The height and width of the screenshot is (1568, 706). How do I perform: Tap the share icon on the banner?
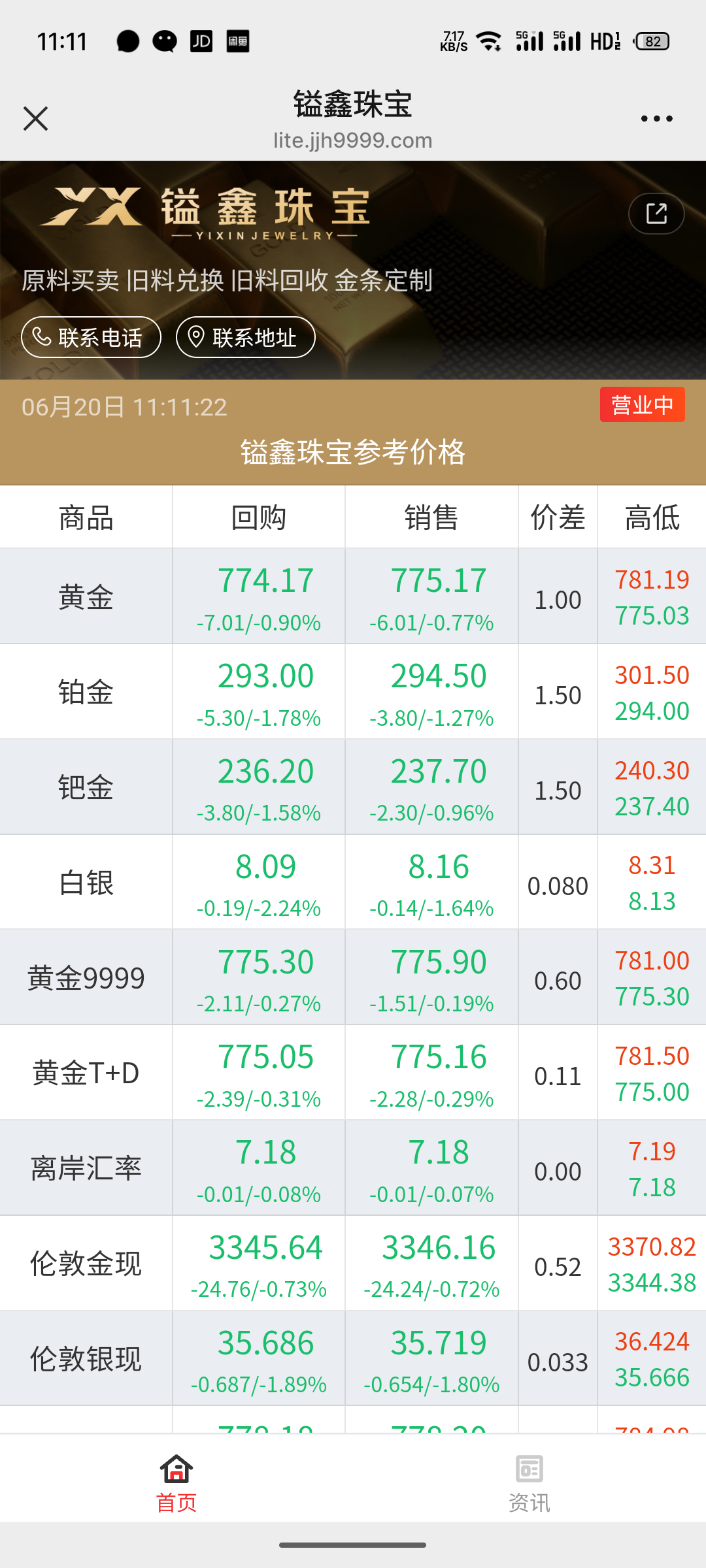(x=656, y=214)
